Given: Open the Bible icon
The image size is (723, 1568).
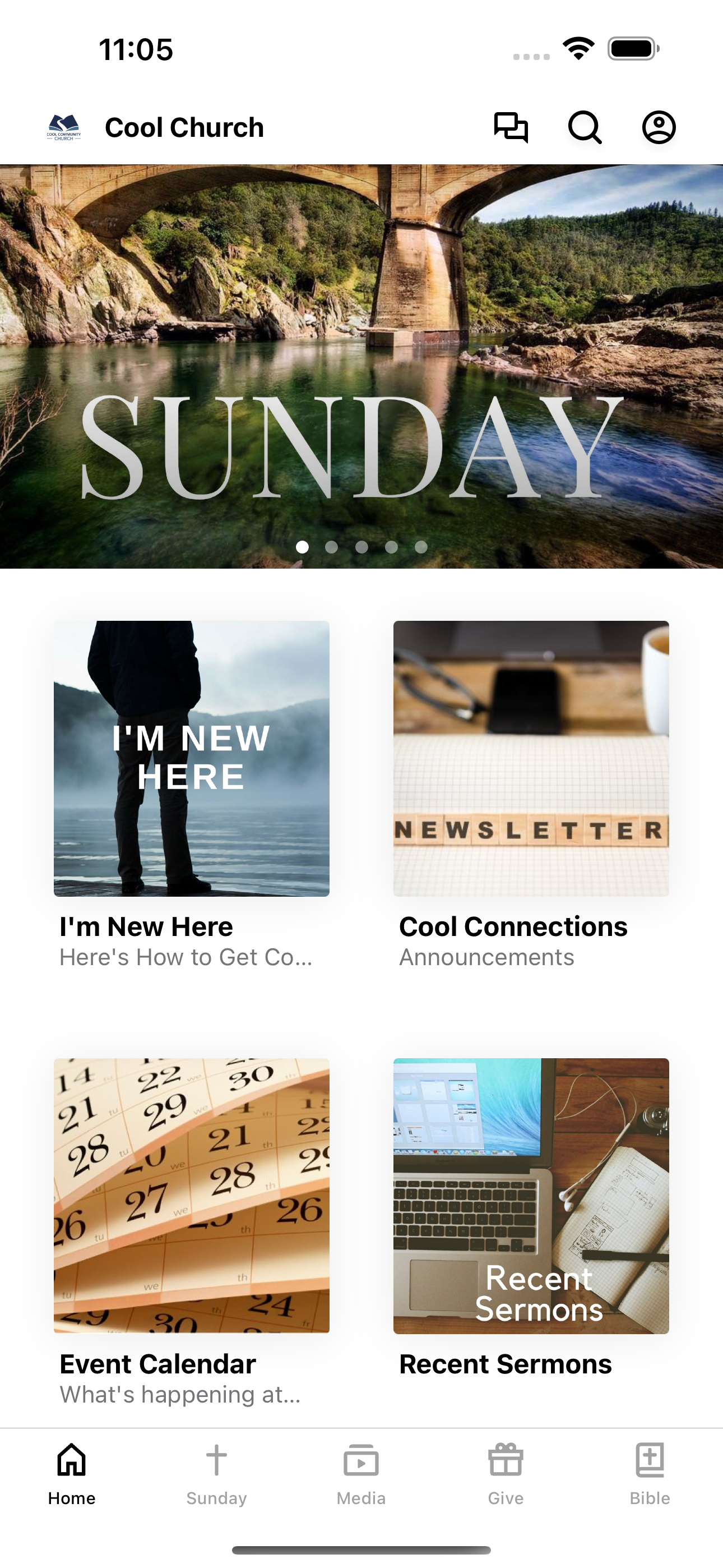Looking at the screenshot, I should (x=651, y=1461).
